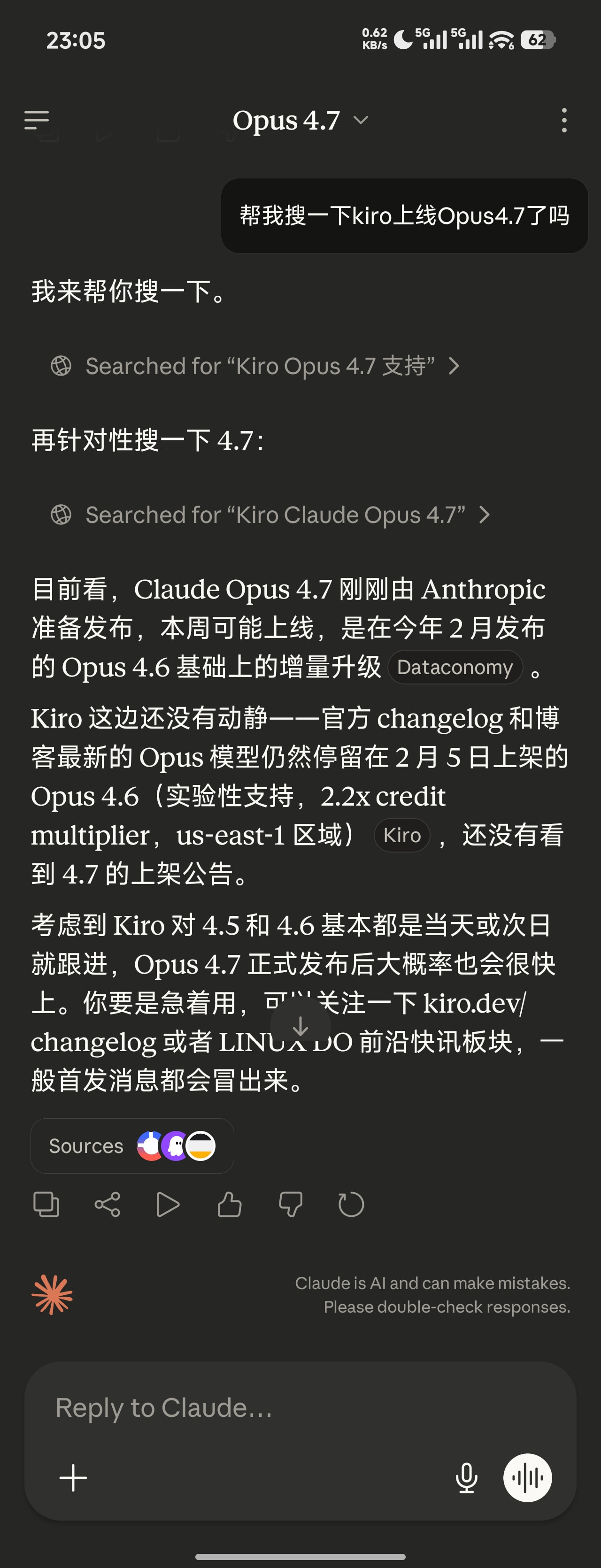This screenshot has height=1568, width=601.
Task: Expand the "Kiro Claude Opus 4.7" search results
Action: click(x=270, y=515)
